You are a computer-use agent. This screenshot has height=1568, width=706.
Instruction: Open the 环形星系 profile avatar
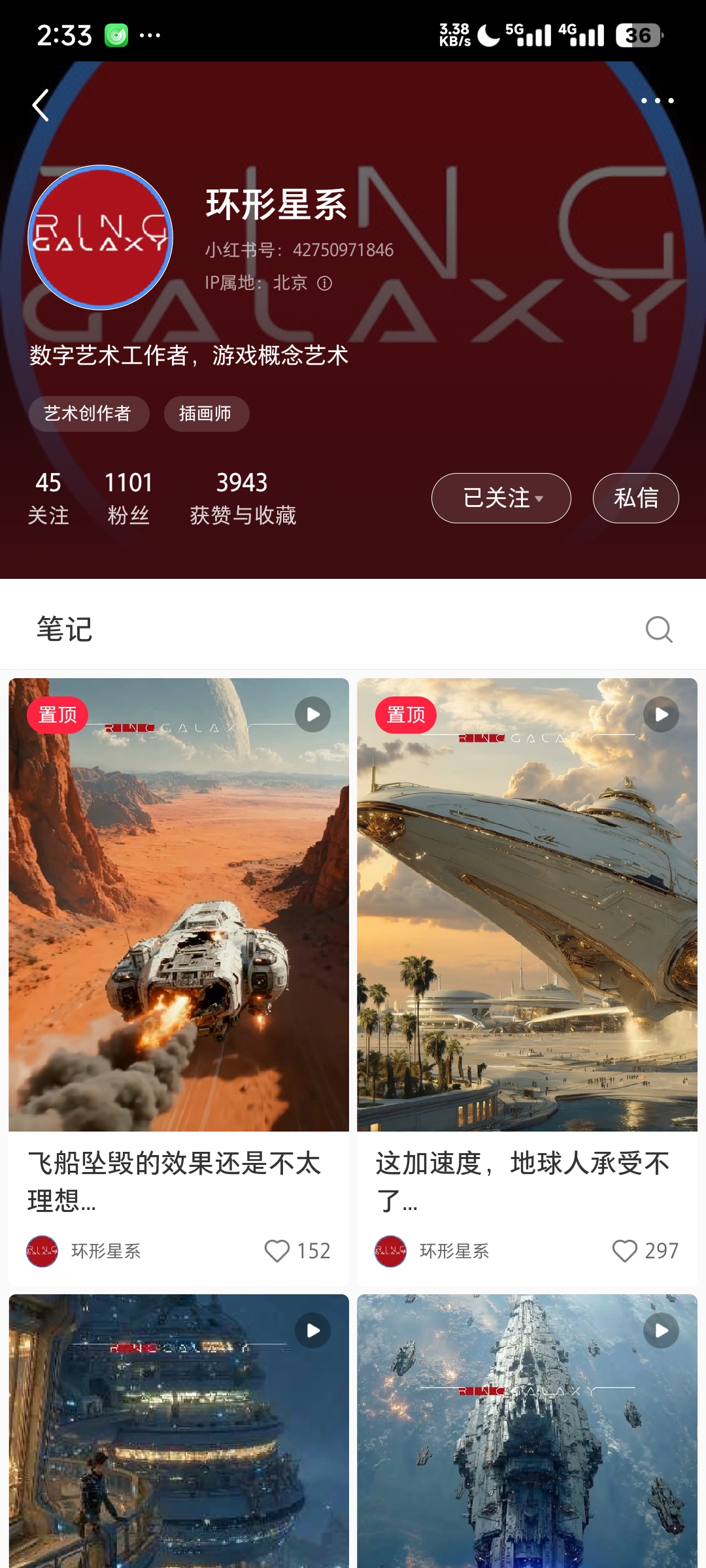100,237
